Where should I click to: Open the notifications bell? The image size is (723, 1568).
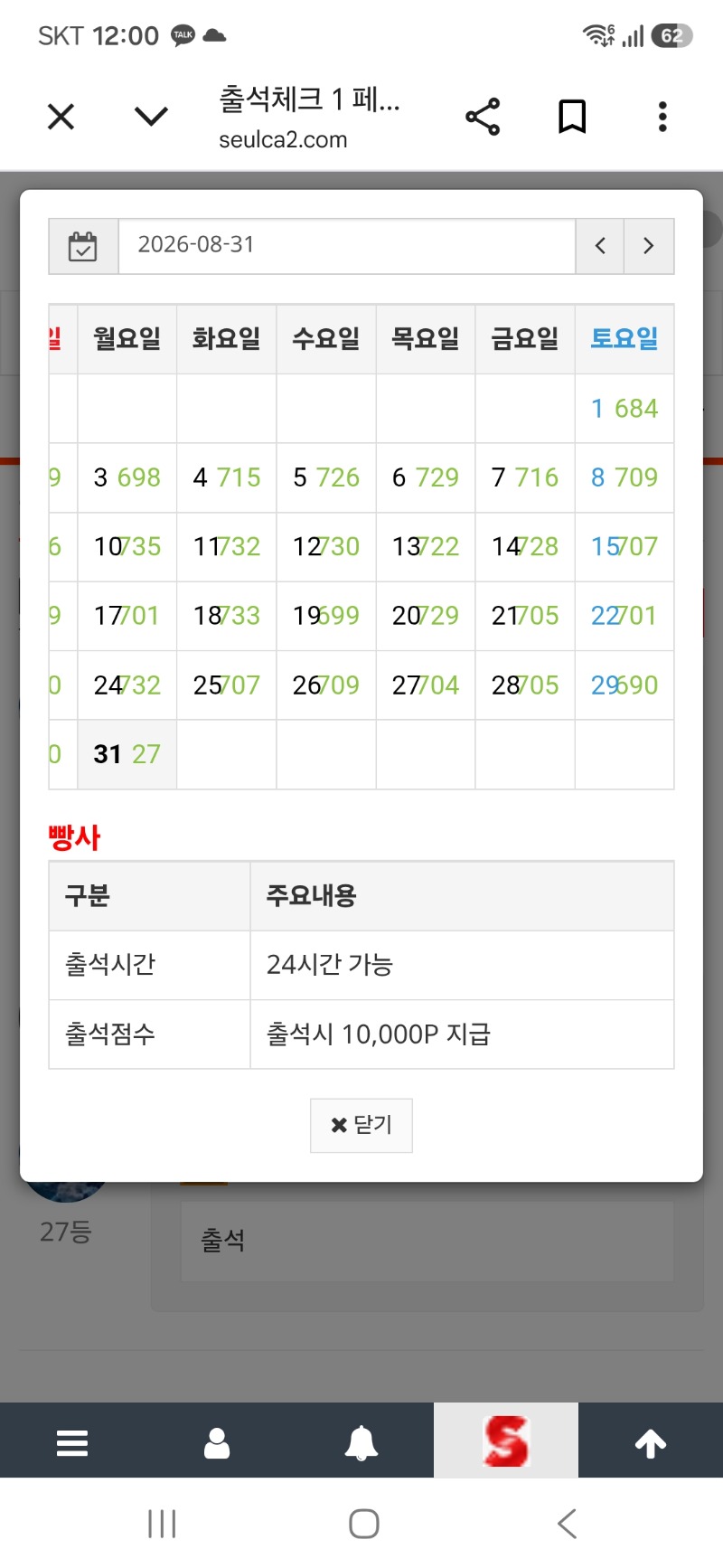point(361,1442)
